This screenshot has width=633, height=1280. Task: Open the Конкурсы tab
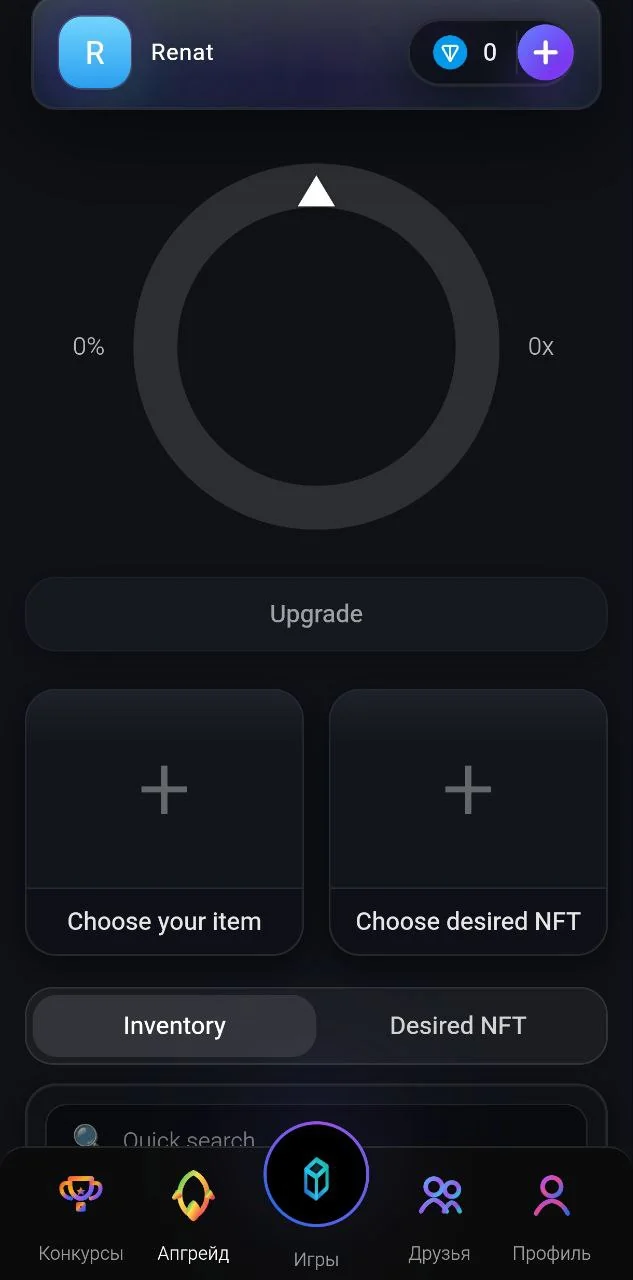[x=81, y=1218]
